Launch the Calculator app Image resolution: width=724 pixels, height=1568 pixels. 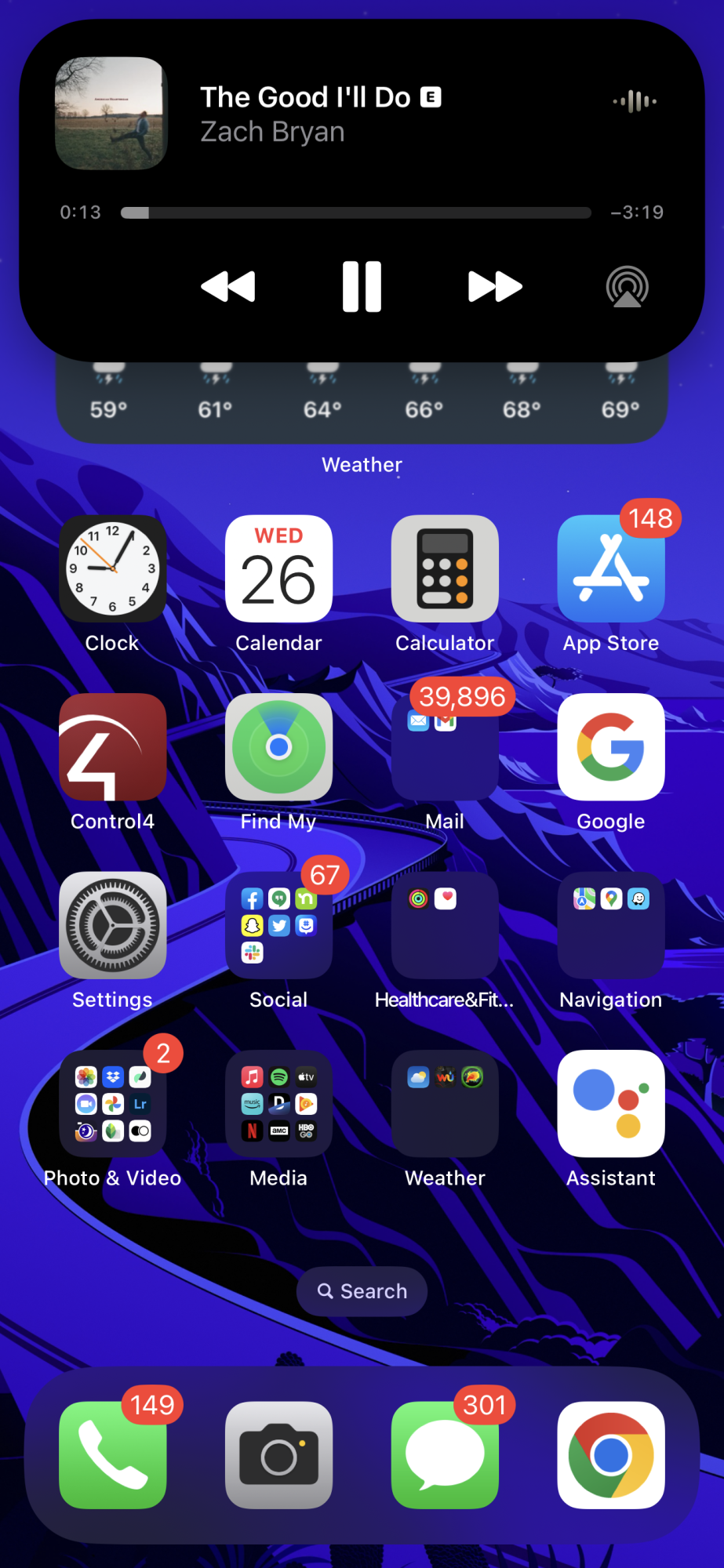(445, 569)
